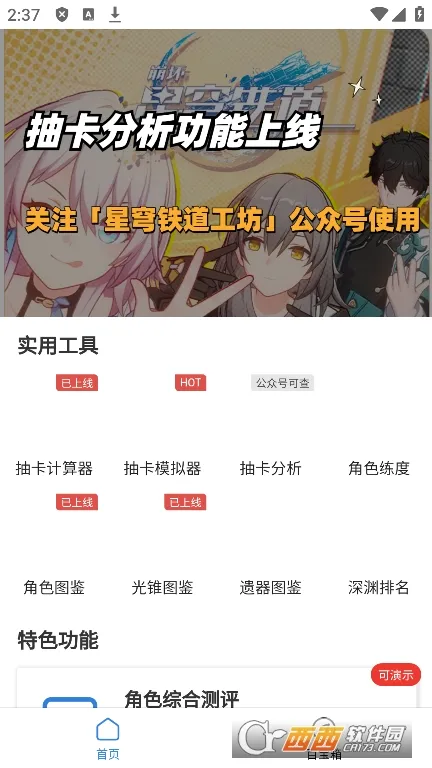This screenshot has height=768, width=432.
Task: Open the 角色图鉴 encyclopedia
Action: 54,545
